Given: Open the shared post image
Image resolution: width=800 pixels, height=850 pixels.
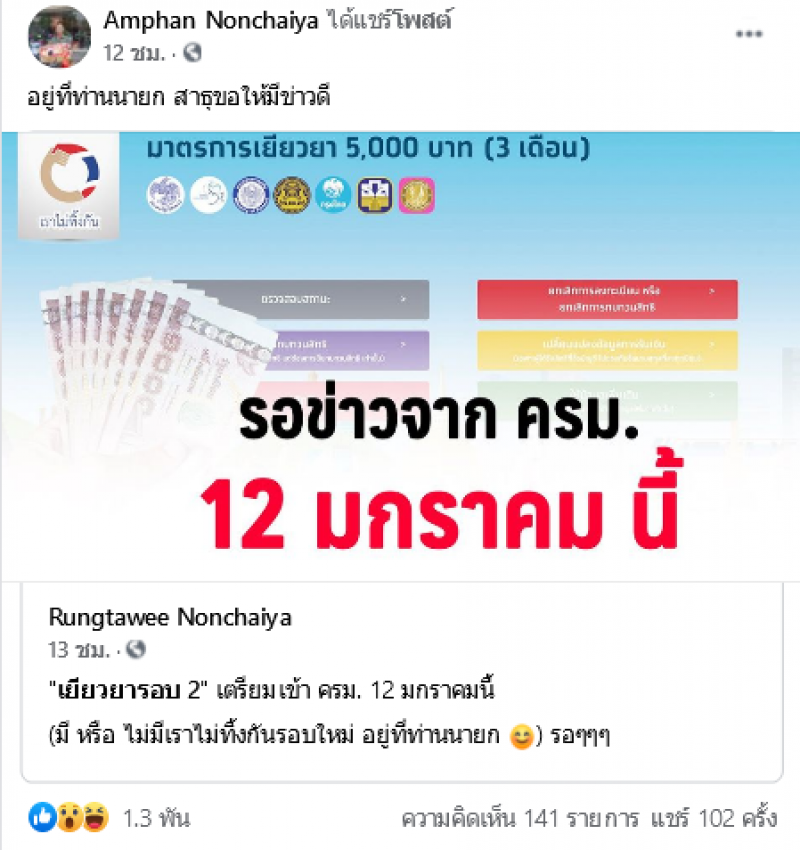Looking at the screenshot, I should (400, 355).
